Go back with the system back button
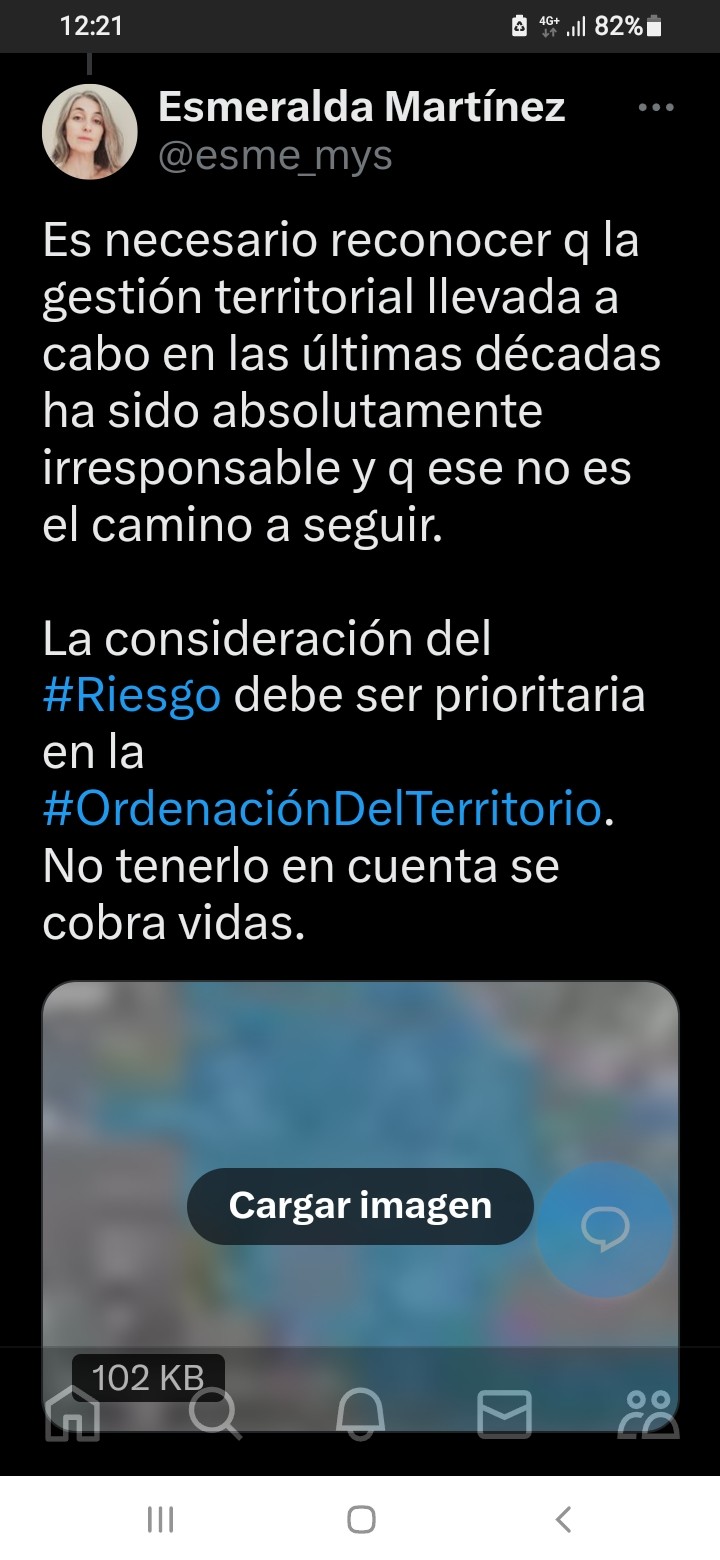The height and width of the screenshot is (1560, 720). click(563, 1520)
